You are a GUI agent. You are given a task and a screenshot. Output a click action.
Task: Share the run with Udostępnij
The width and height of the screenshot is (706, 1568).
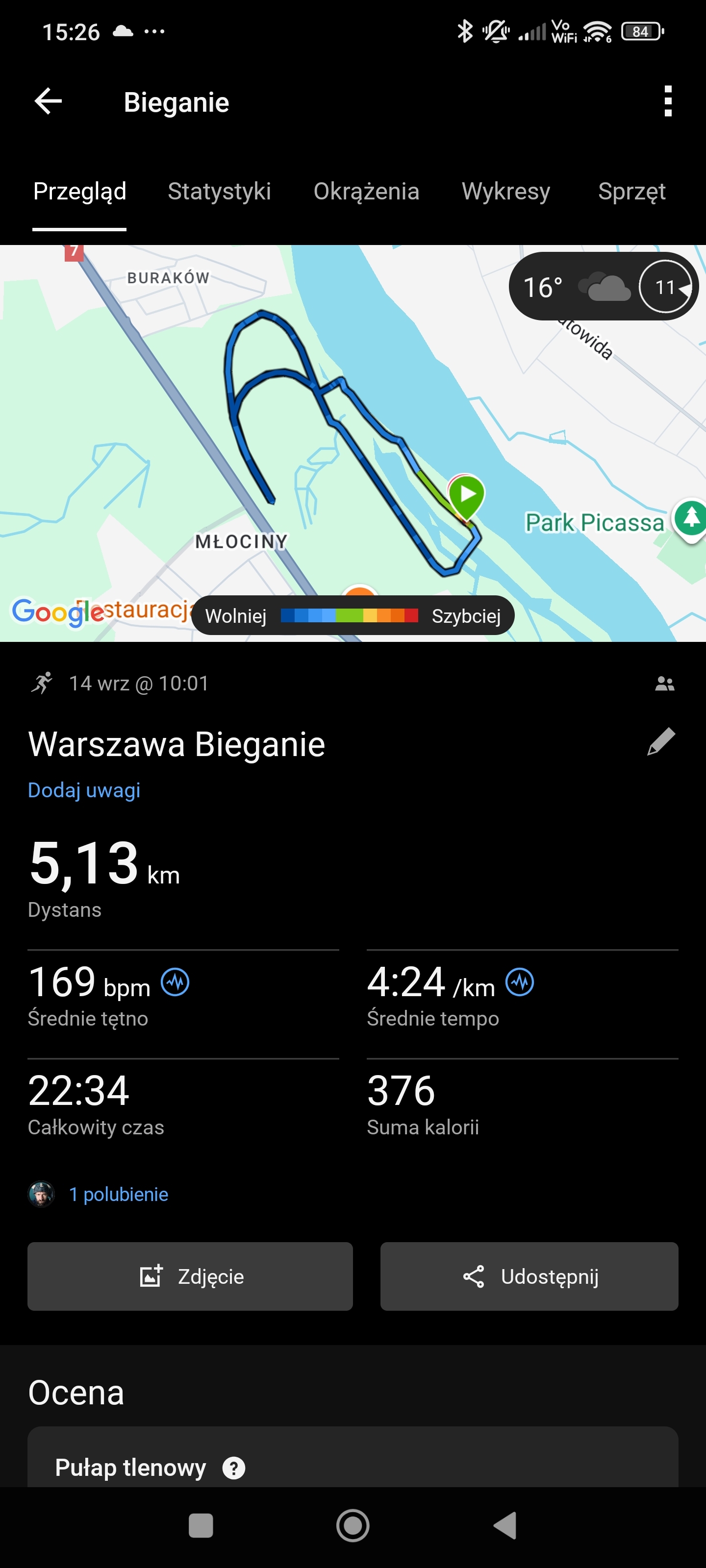[529, 1276]
